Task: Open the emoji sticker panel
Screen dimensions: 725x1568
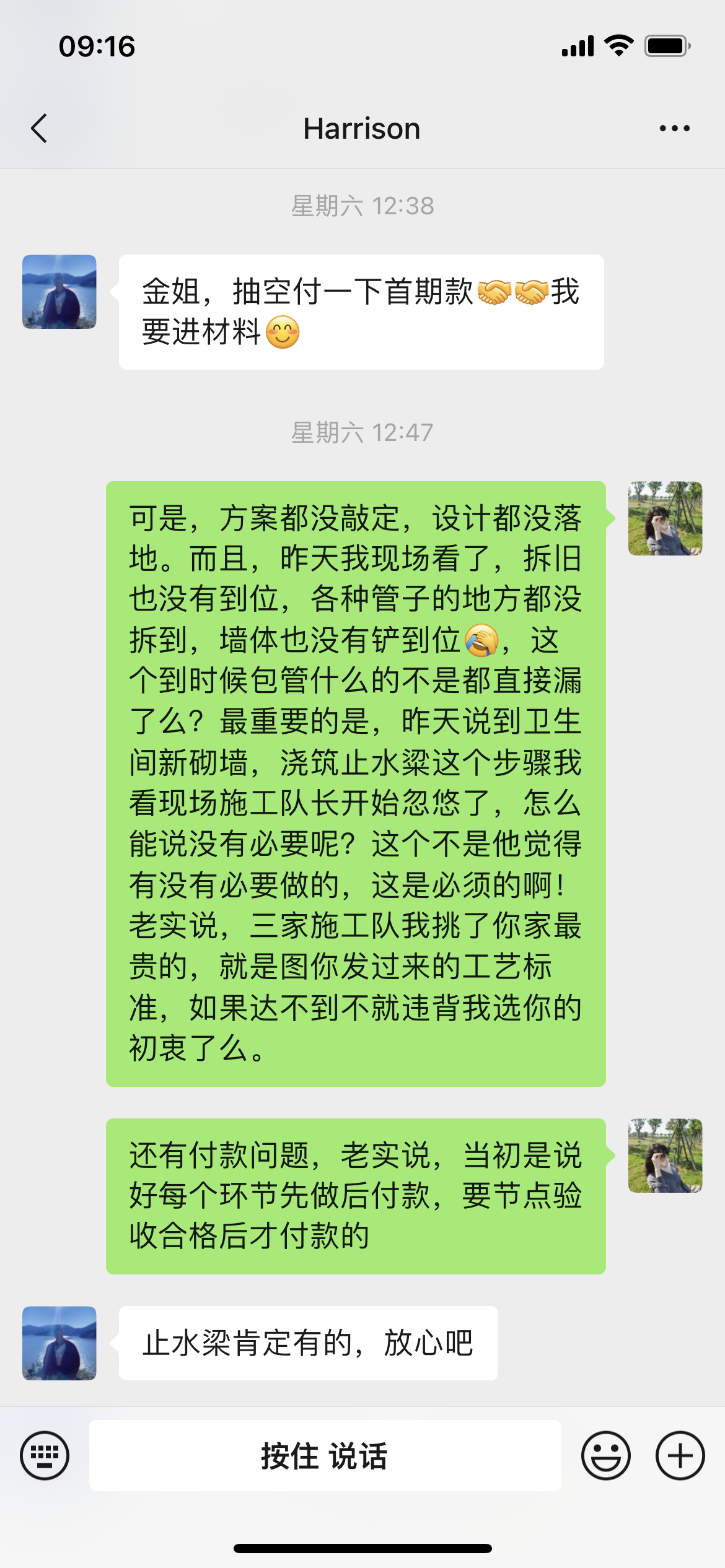Action: 605,1455
